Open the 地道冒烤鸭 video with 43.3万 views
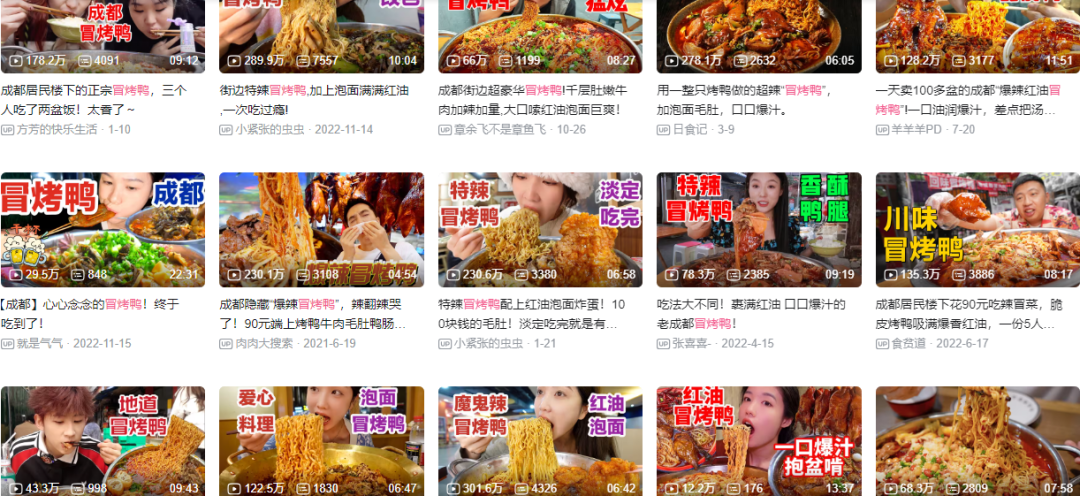 click(102, 440)
